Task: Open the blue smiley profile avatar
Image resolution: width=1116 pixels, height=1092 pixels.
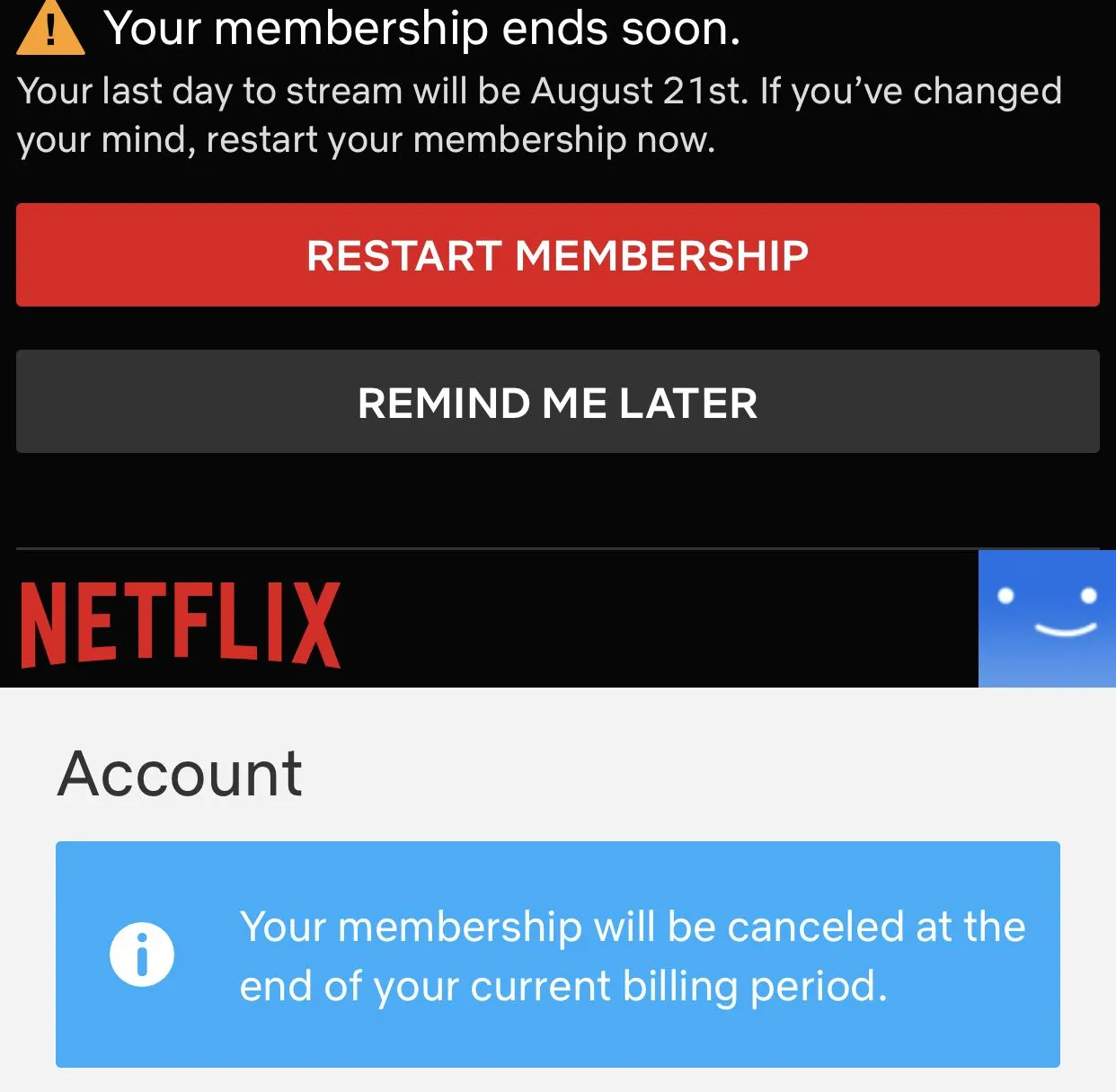Action: click(1047, 619)
